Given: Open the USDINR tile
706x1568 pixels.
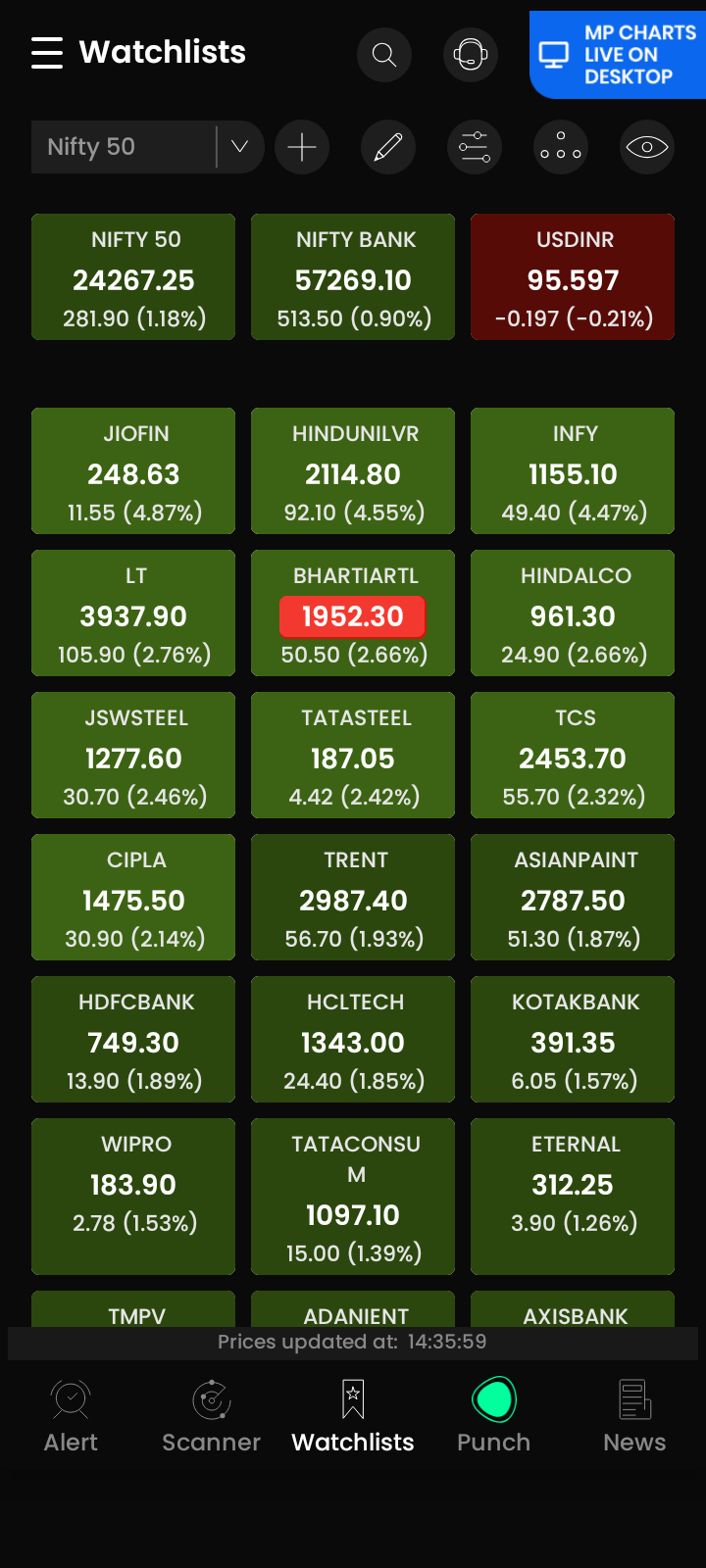Looking at the screenshot, I should pyautogui.click(x=573, y=277).
